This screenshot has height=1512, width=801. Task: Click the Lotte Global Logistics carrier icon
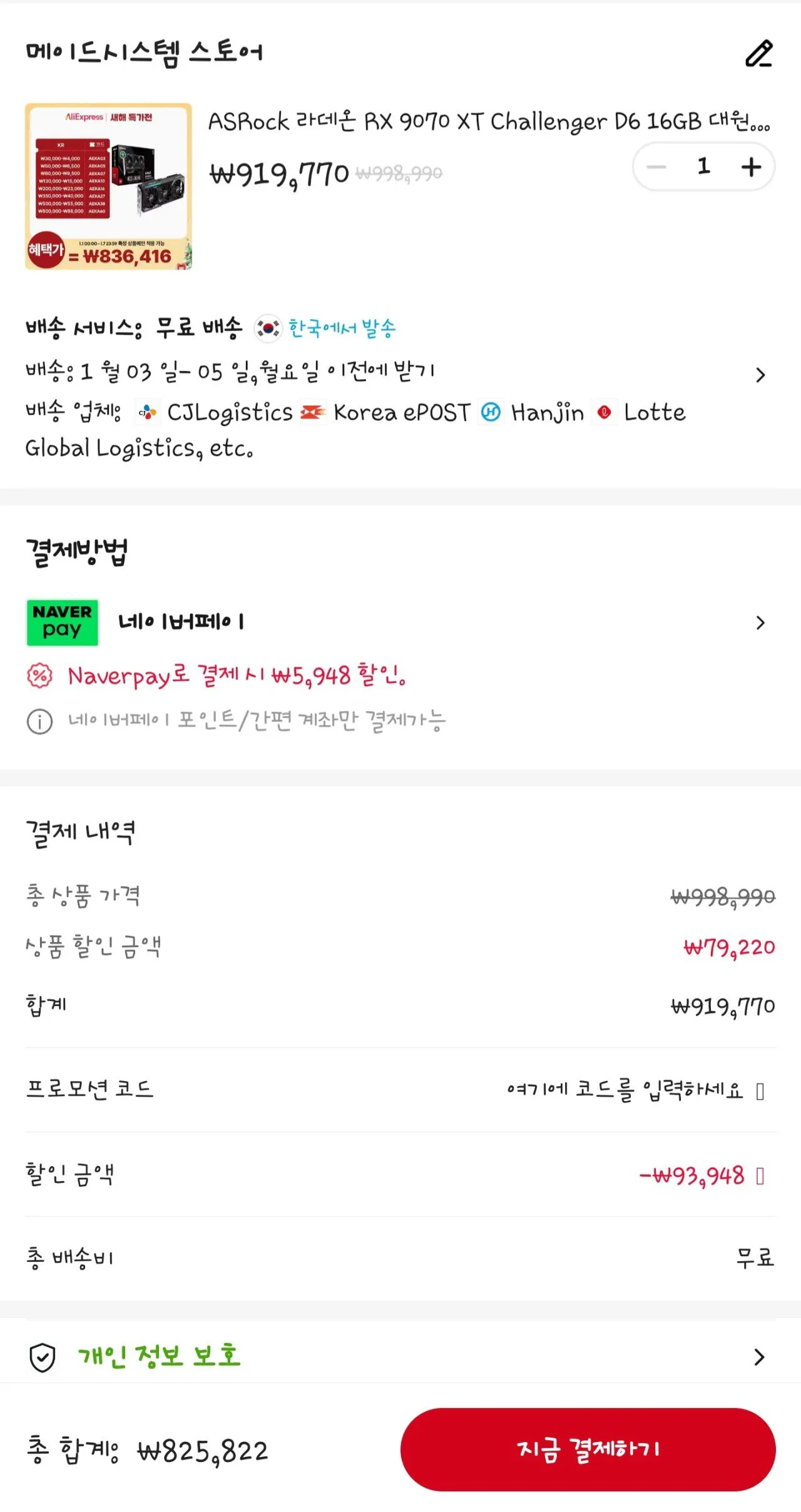coord(603,412)
